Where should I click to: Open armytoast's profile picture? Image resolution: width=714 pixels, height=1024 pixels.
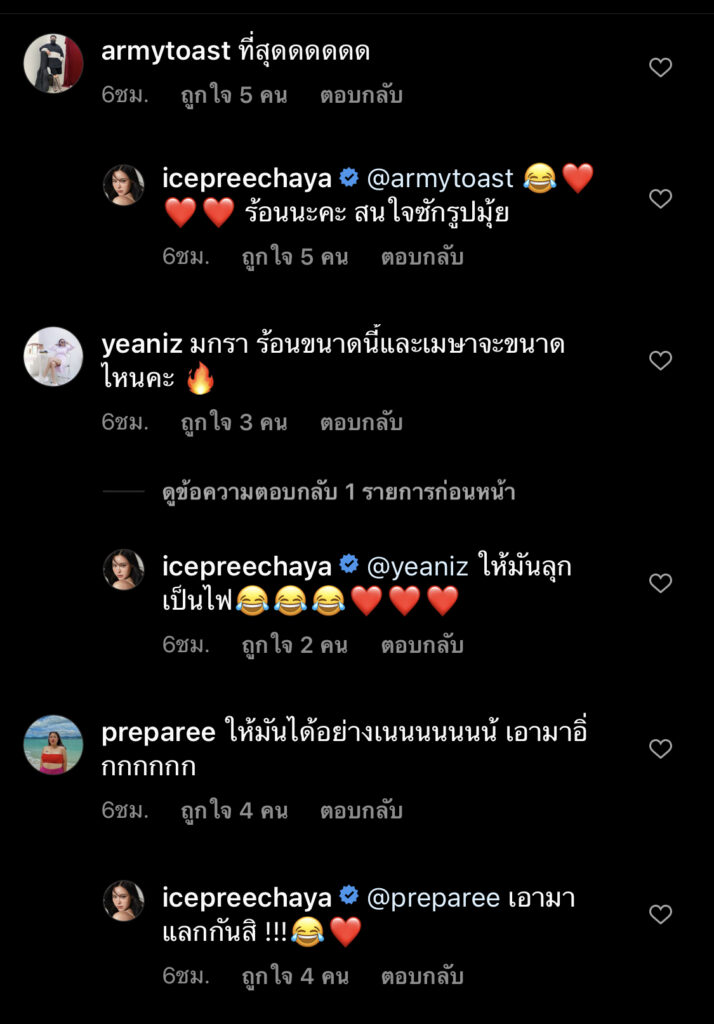tap(52, 63)
